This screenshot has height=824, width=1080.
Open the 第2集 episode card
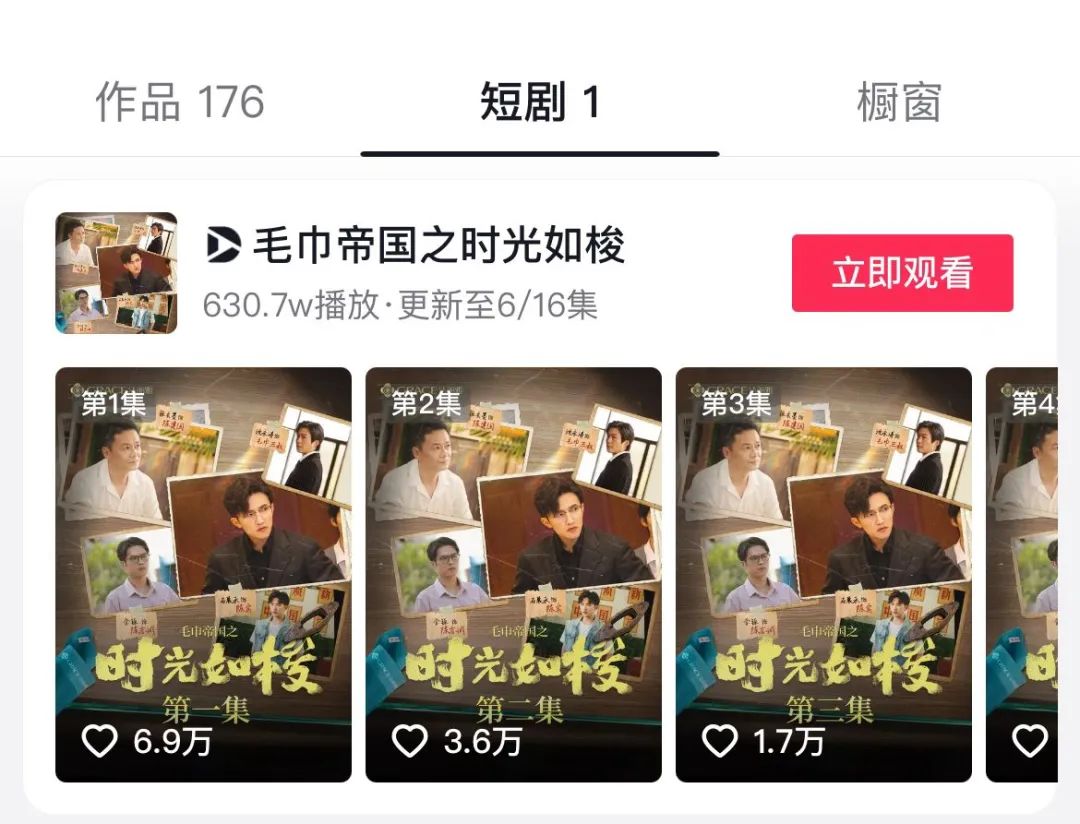[x=513, y=574]
